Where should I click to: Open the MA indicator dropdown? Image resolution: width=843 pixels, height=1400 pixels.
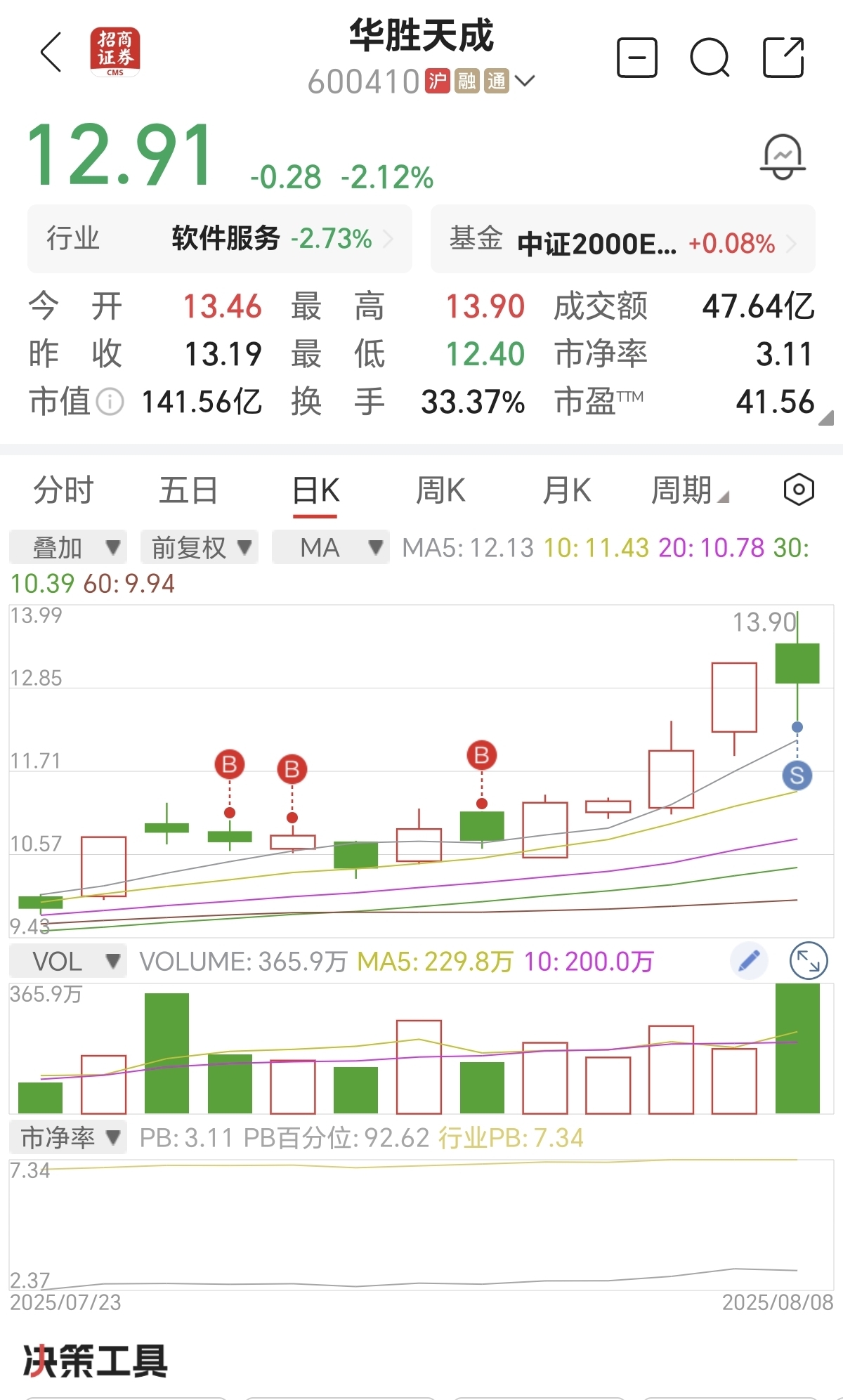point(331,547)
